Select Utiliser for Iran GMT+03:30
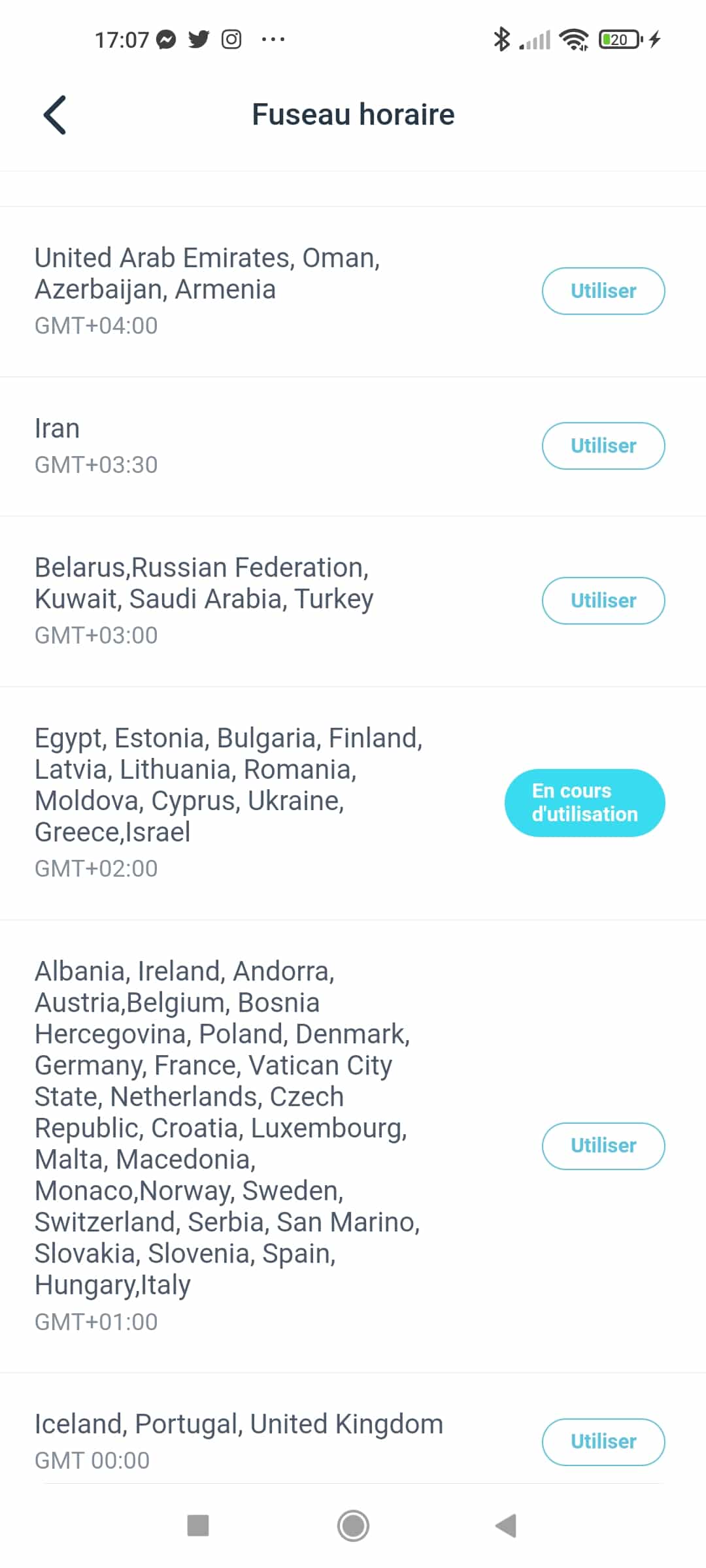706x1568 pixels. 603,446
